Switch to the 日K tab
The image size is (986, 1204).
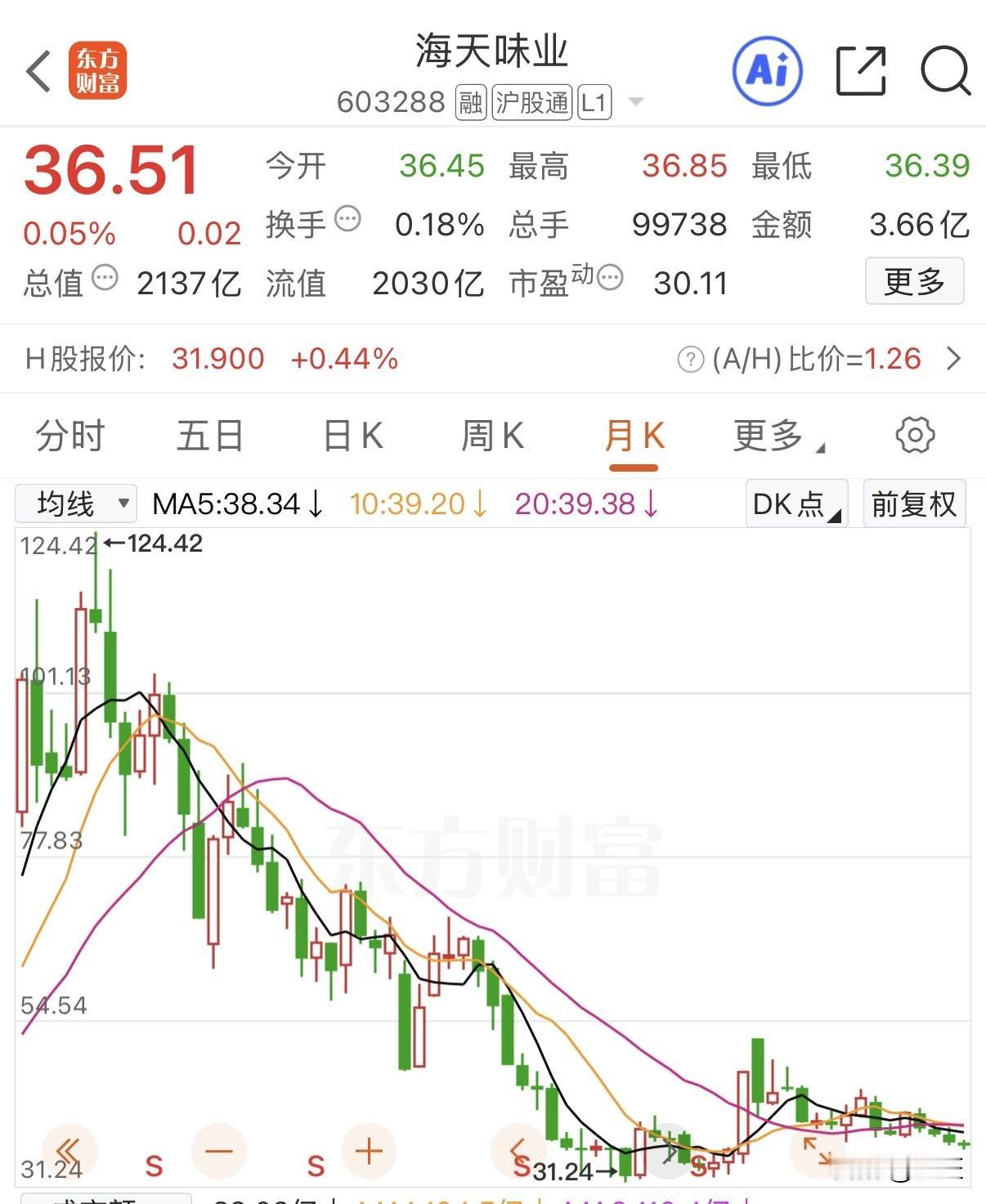pyautogui.click(x=351, y=436)
